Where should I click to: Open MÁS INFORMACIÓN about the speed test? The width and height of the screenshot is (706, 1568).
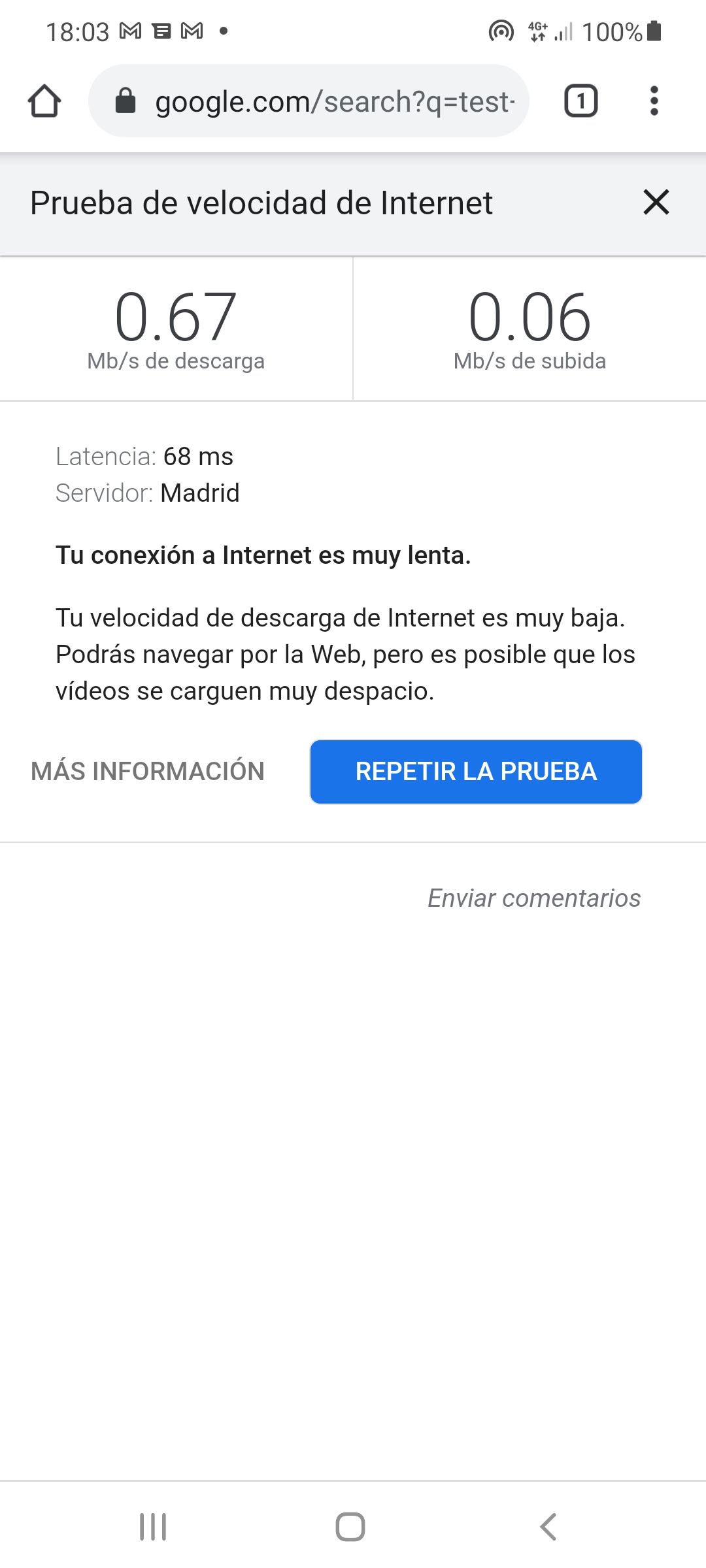(x=148, y=772)
